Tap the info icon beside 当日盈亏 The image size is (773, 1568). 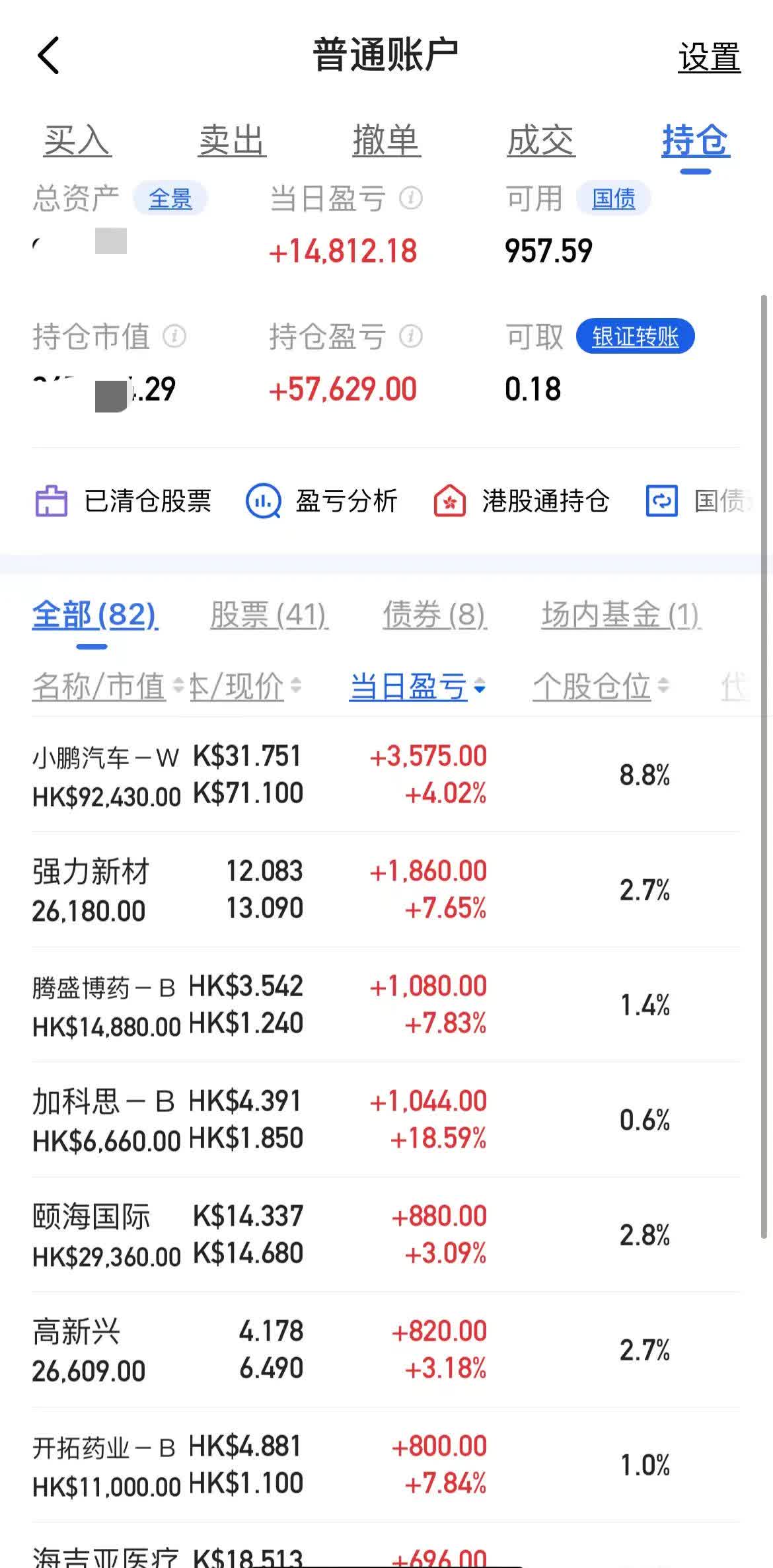click(410, 198)
